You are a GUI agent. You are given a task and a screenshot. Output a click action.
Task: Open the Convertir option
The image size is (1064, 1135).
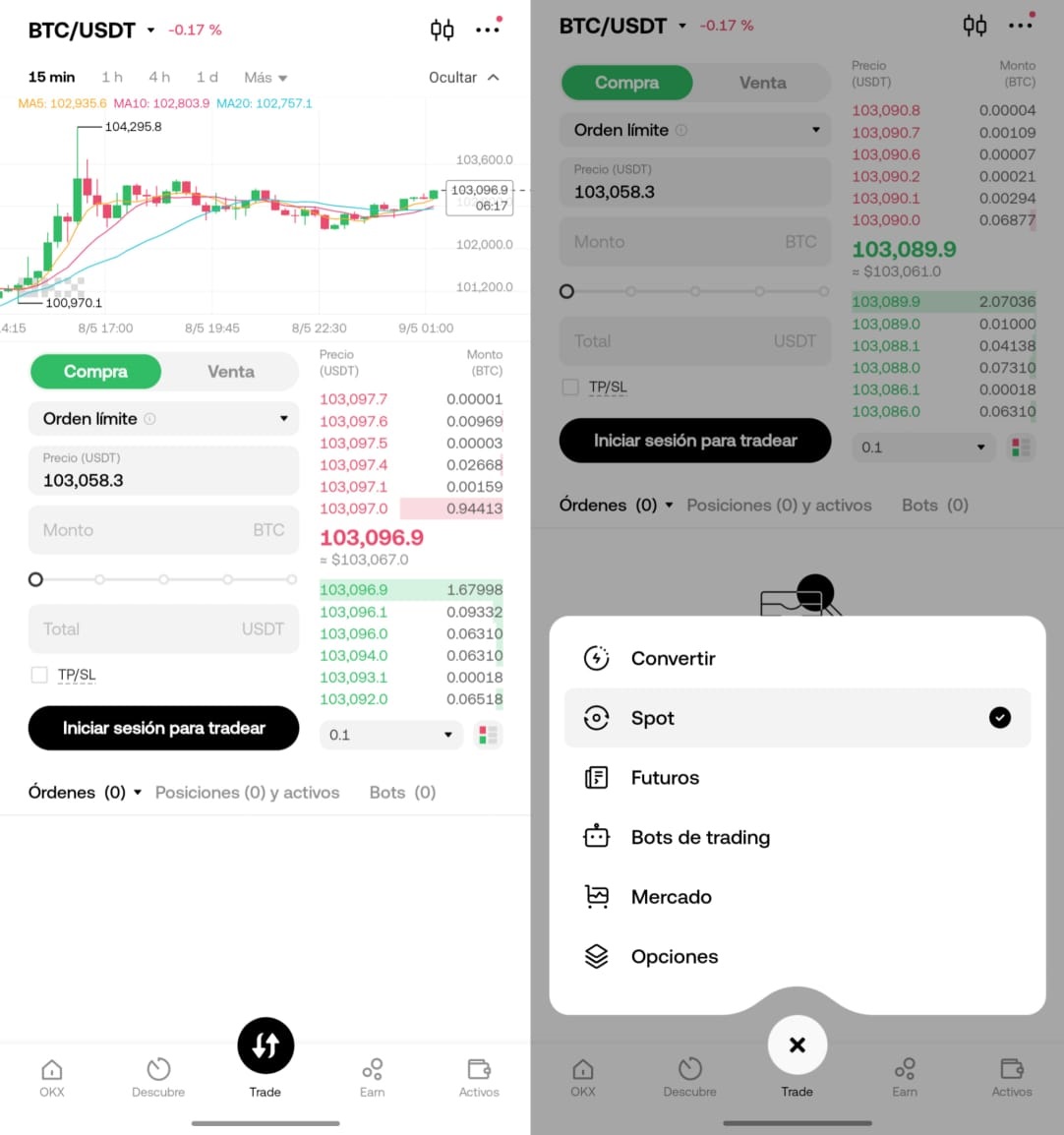coord(673,658)
